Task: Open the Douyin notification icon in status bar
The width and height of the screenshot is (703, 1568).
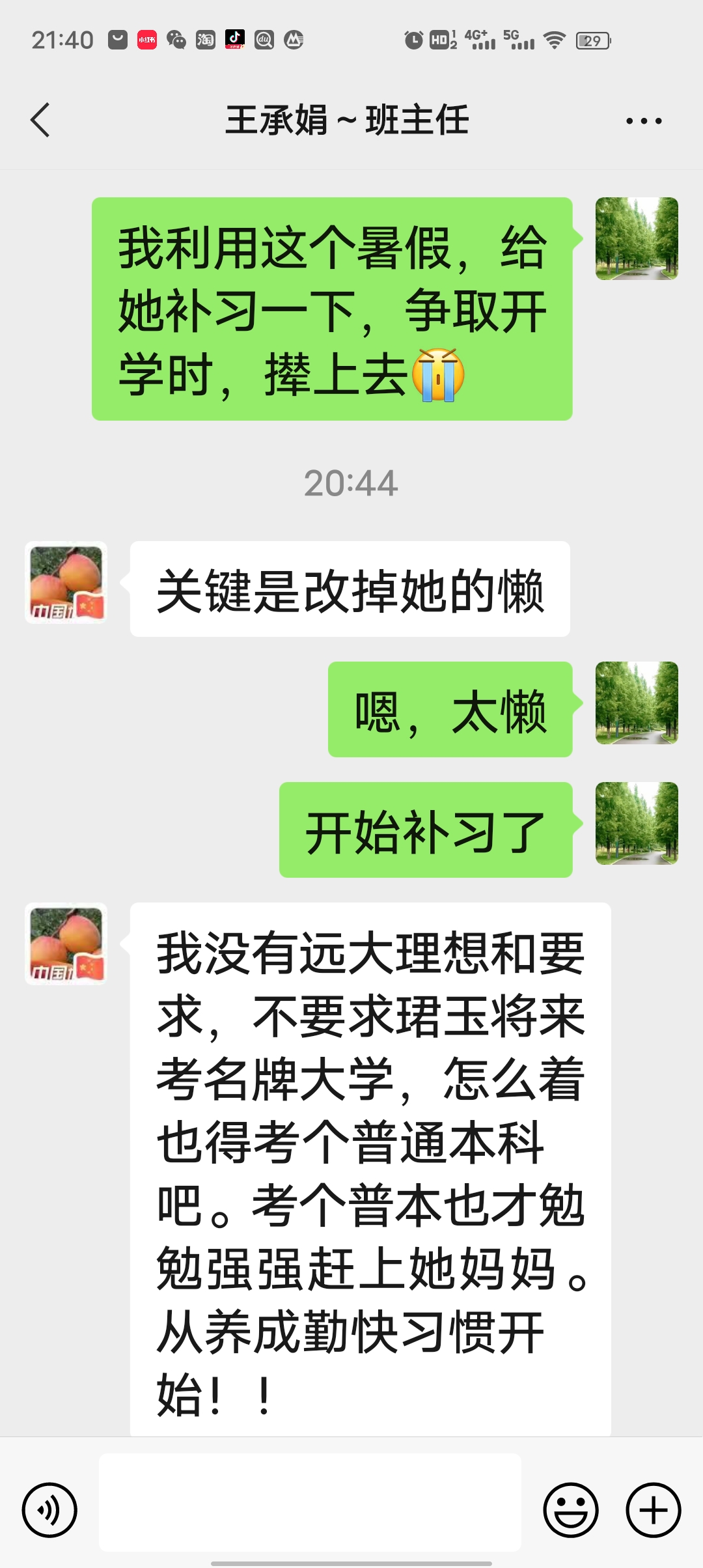Action: point(234,40)
